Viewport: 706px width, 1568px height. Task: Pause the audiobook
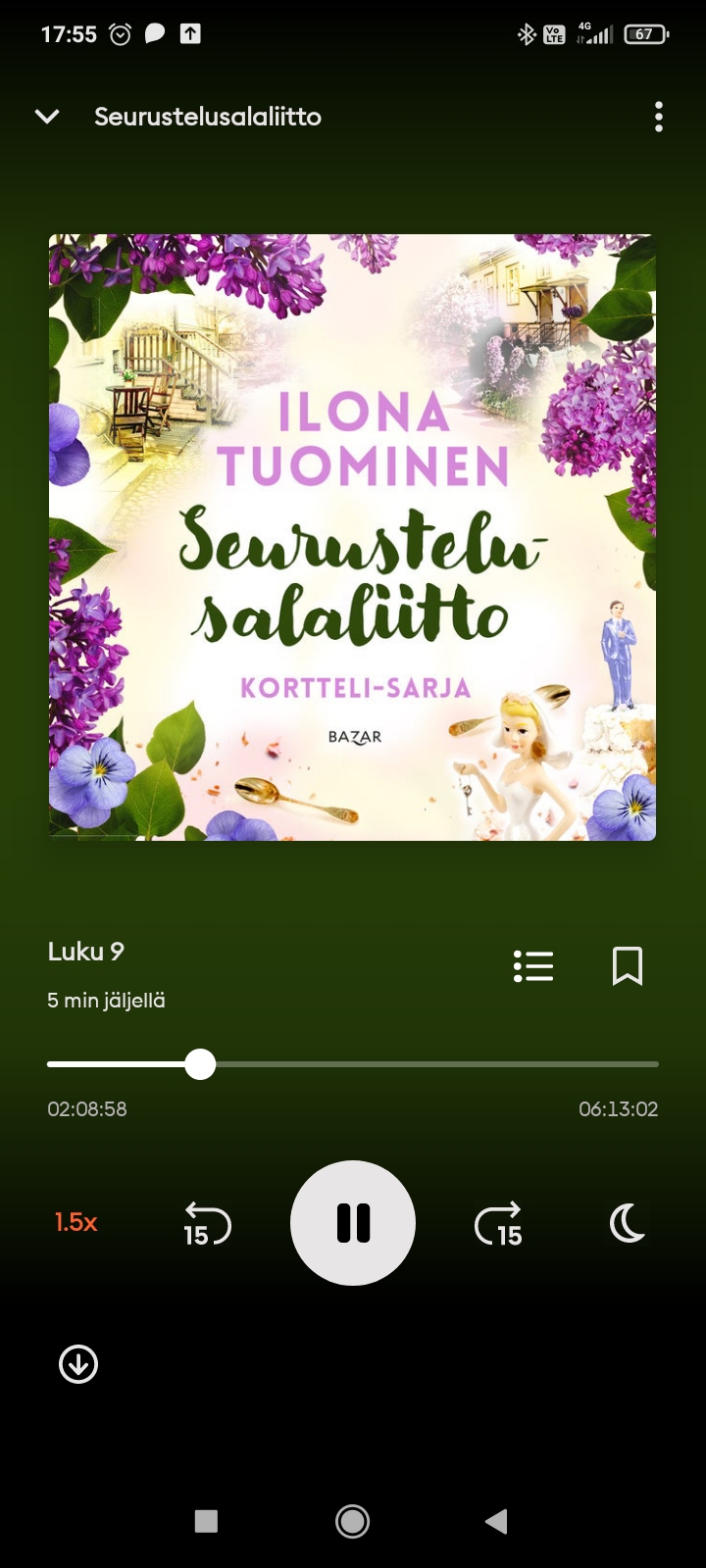coord(353,1223)
